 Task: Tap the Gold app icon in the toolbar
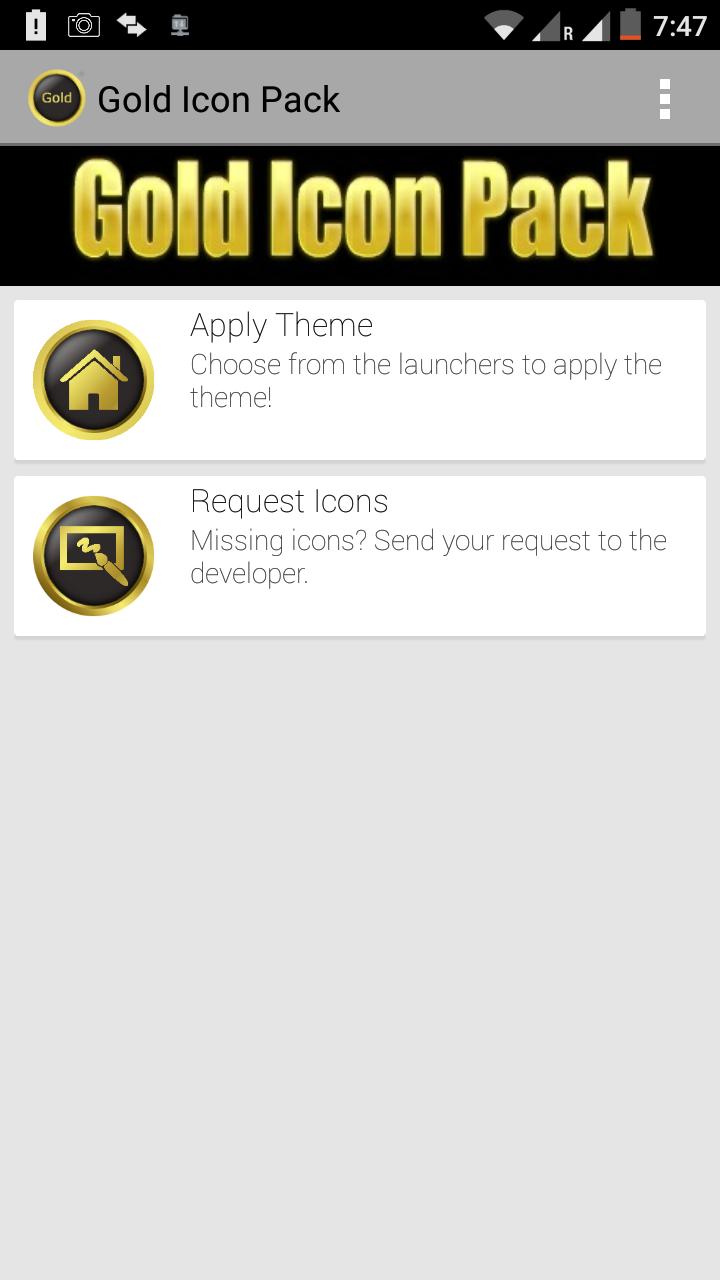(57, 97)
